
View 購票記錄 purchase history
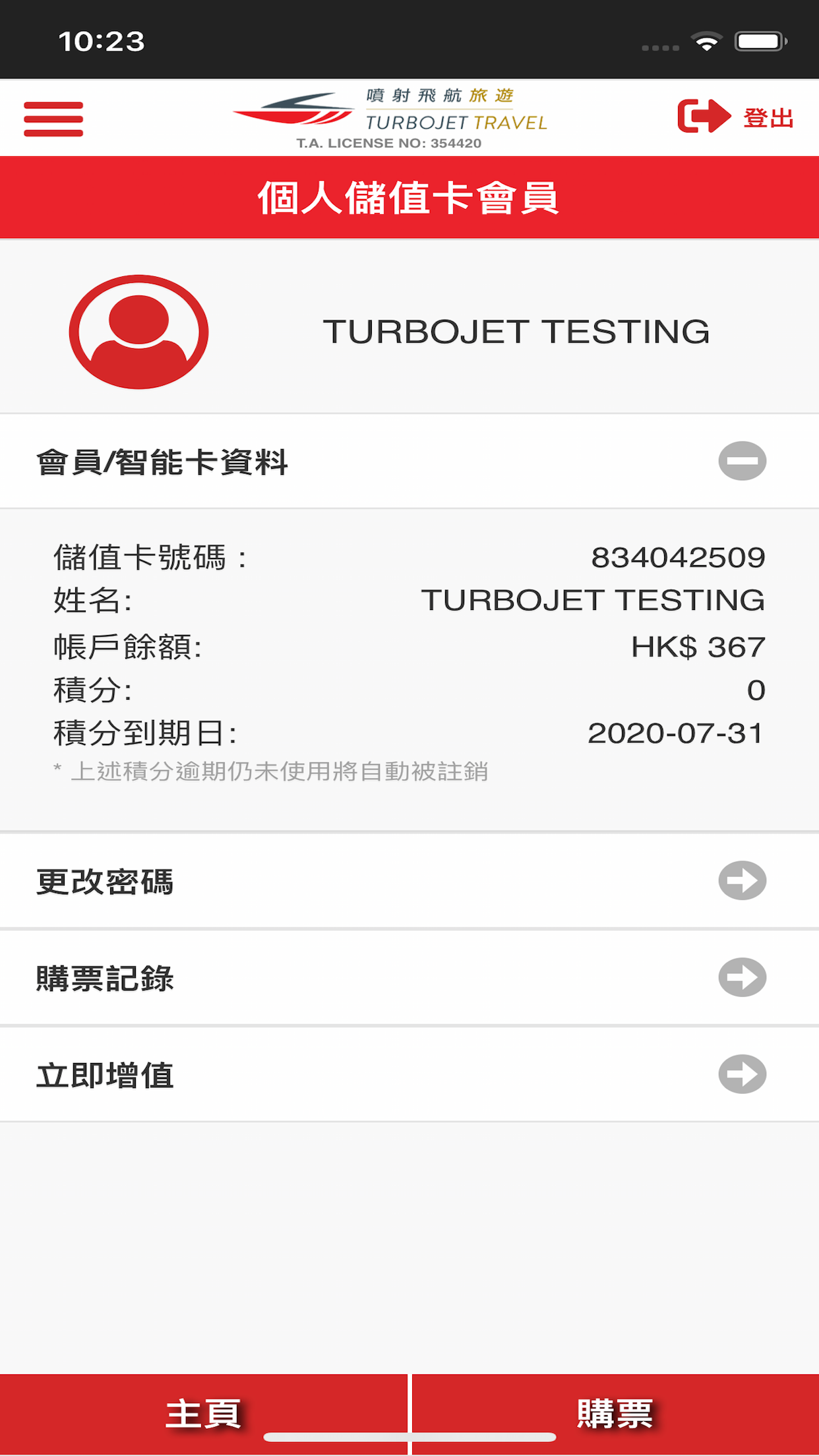coord(409,978)
